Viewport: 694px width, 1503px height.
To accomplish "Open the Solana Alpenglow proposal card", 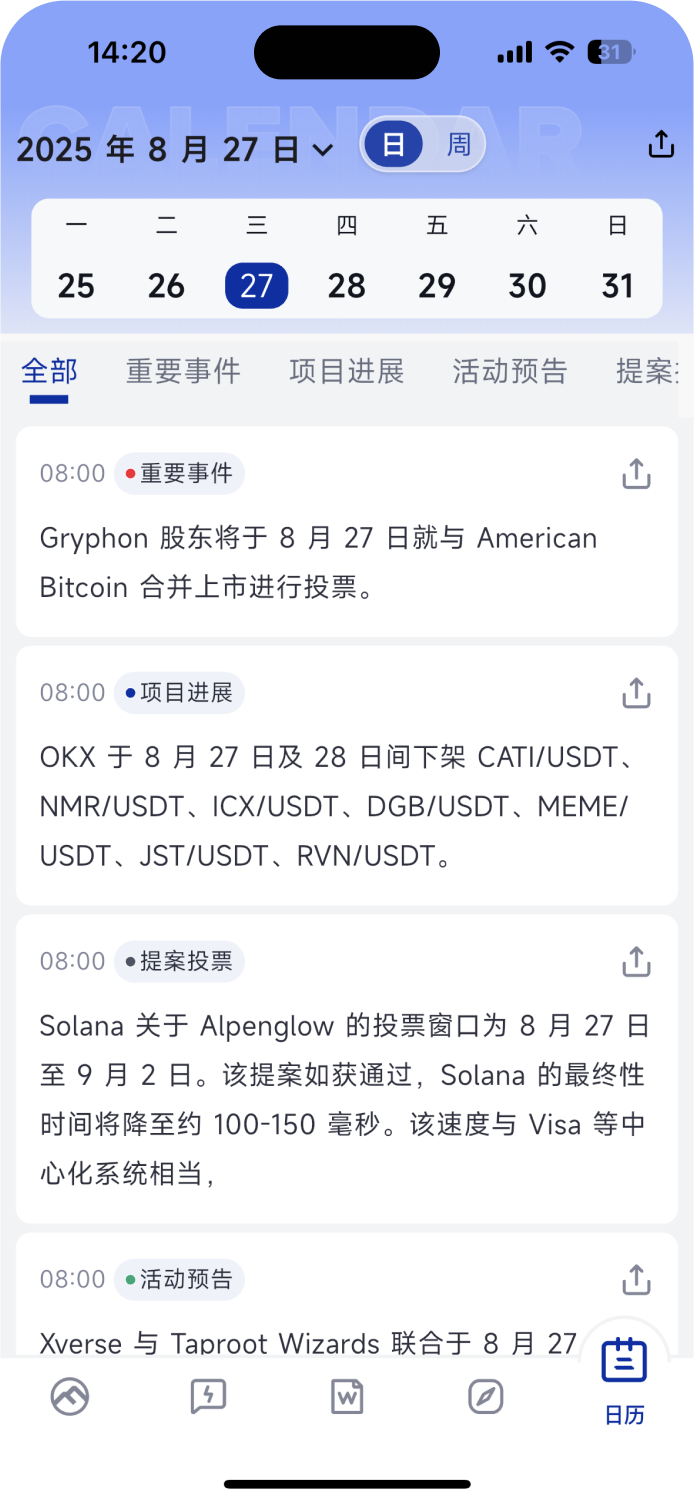I will coord(345,1100).
